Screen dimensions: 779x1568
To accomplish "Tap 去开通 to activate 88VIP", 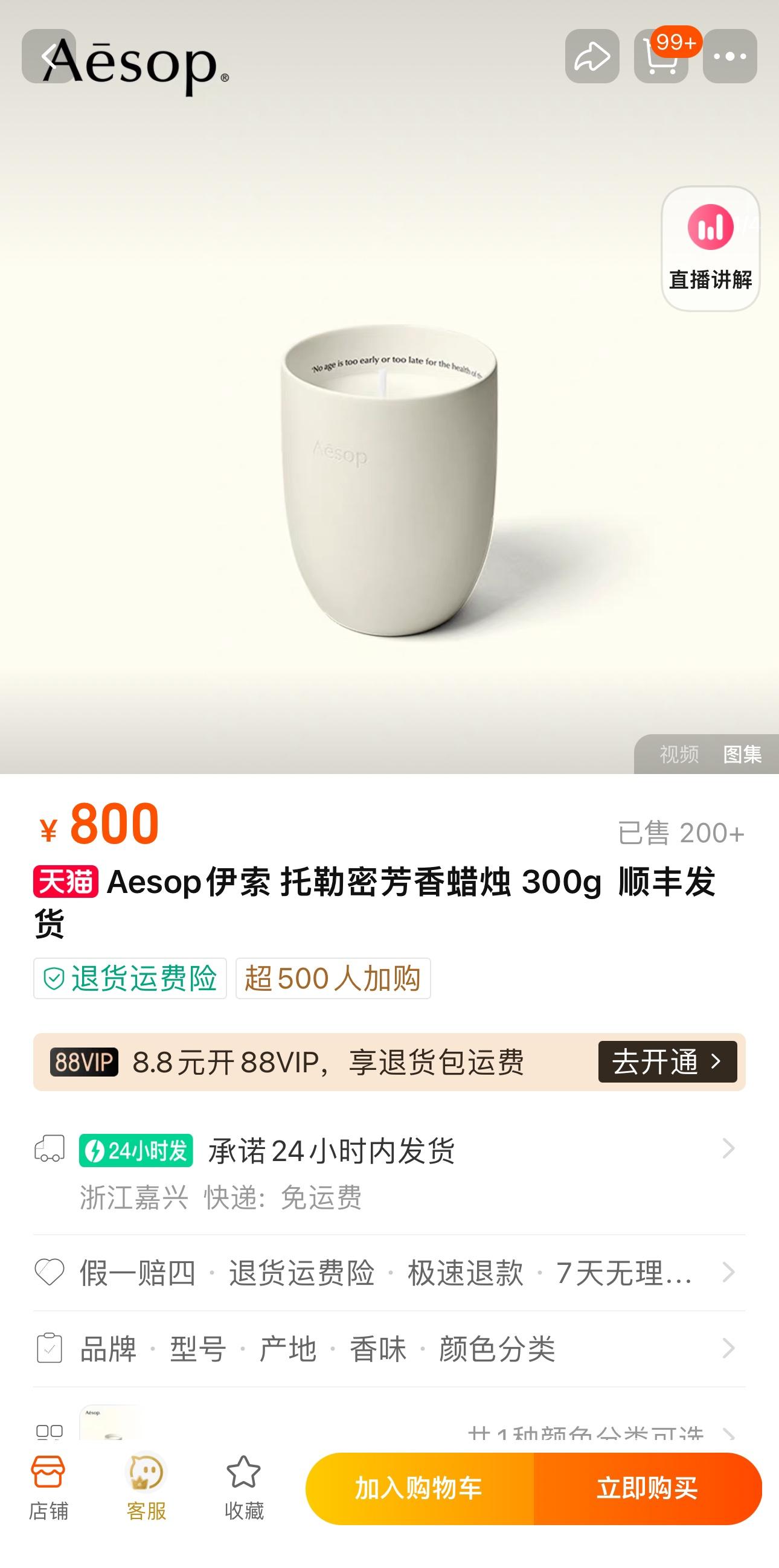I will click(667, 1061).
